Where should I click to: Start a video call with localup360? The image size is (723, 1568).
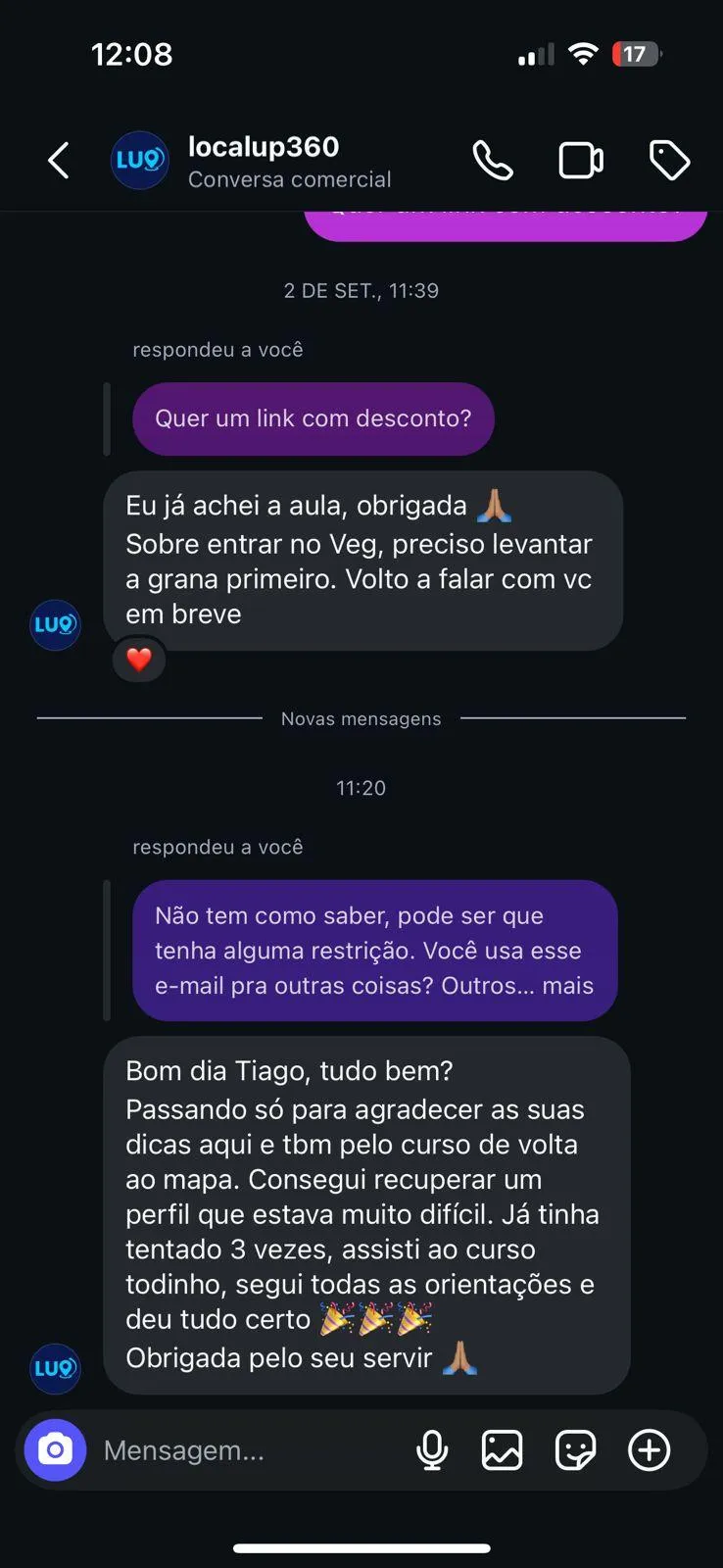coord(581,161)
